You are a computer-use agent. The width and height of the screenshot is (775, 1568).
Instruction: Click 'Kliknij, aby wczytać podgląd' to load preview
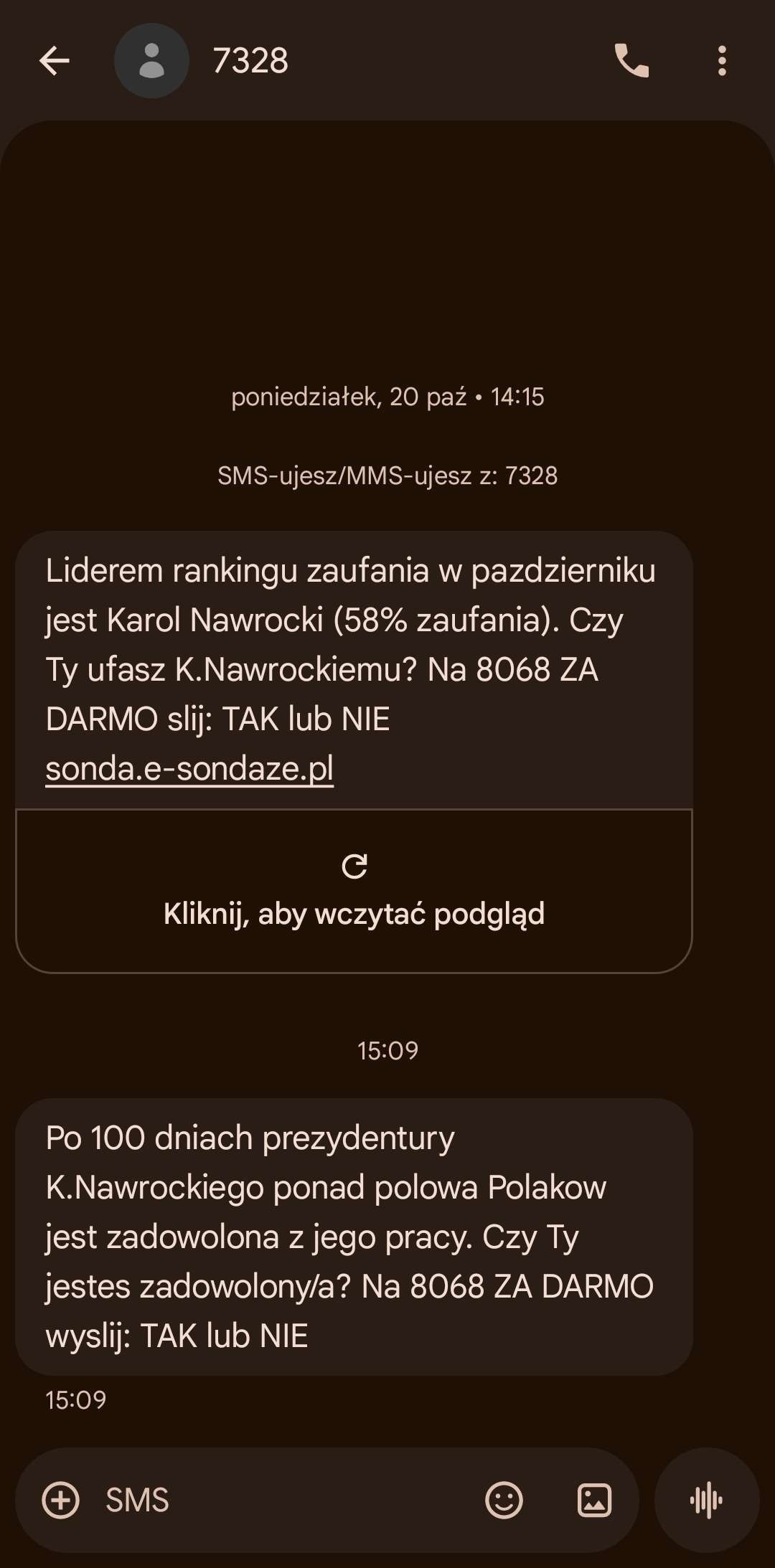(x=354, y=914)
